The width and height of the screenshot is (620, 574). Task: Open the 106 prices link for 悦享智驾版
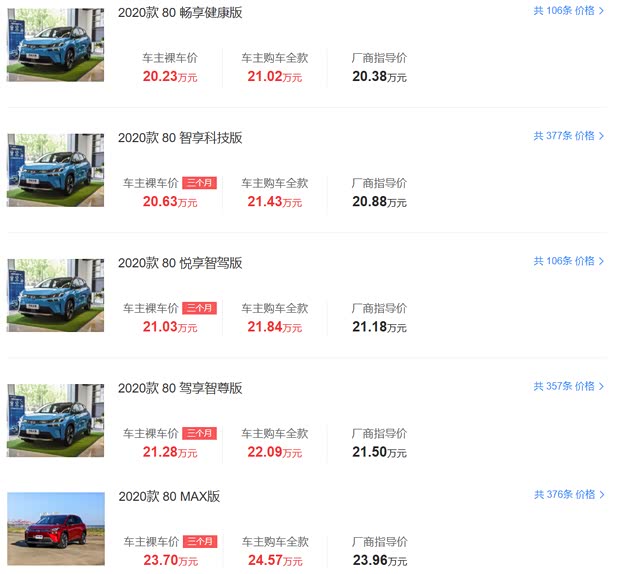pyautogui.click(x=568, y=261)
